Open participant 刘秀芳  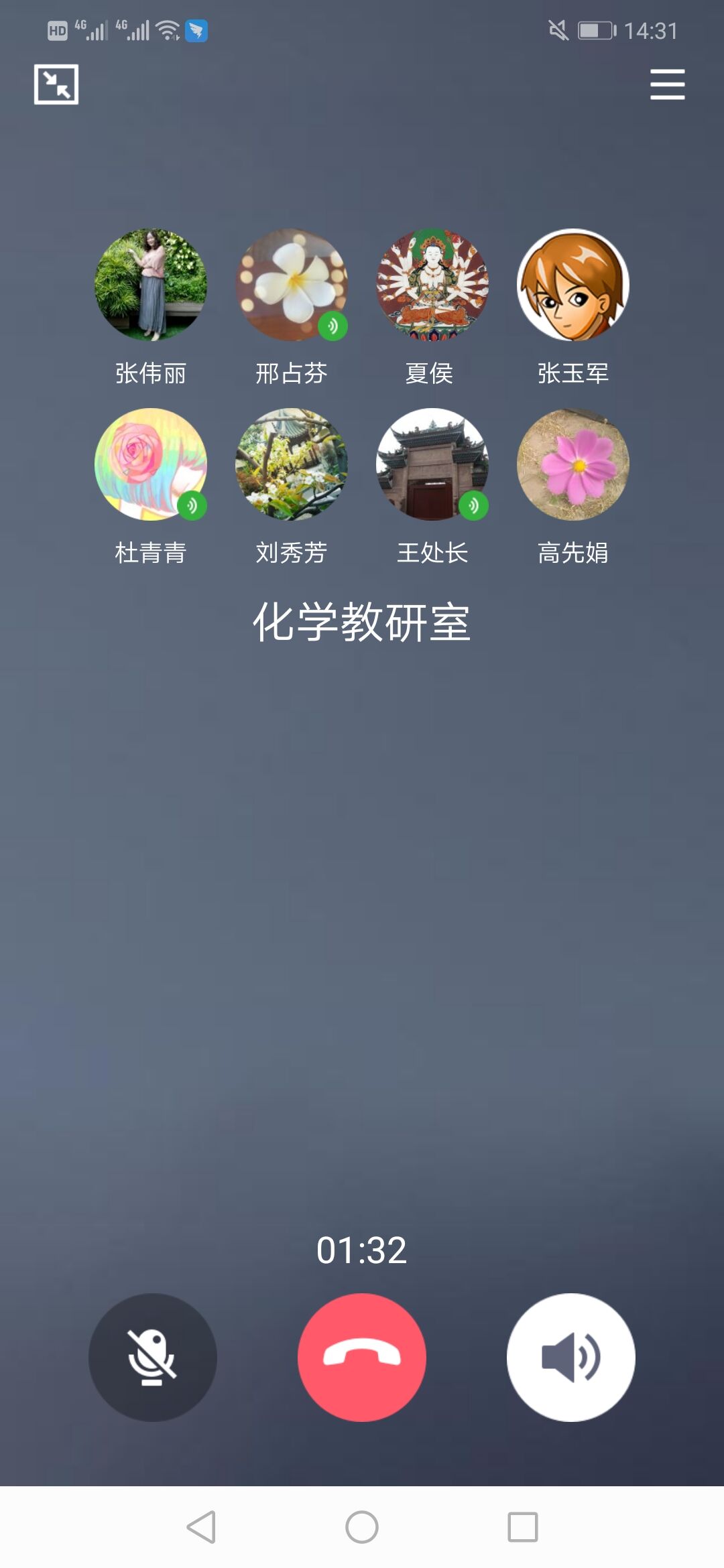pos(292,464)
